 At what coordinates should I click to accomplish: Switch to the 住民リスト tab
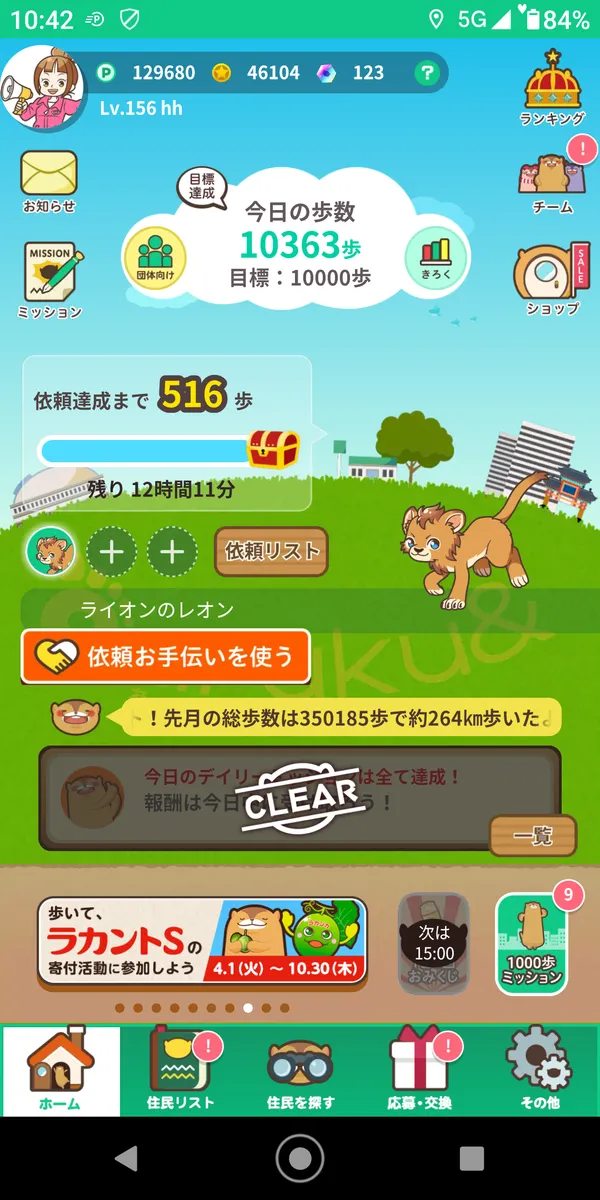pyautogui.click(x=180, y=1070)
